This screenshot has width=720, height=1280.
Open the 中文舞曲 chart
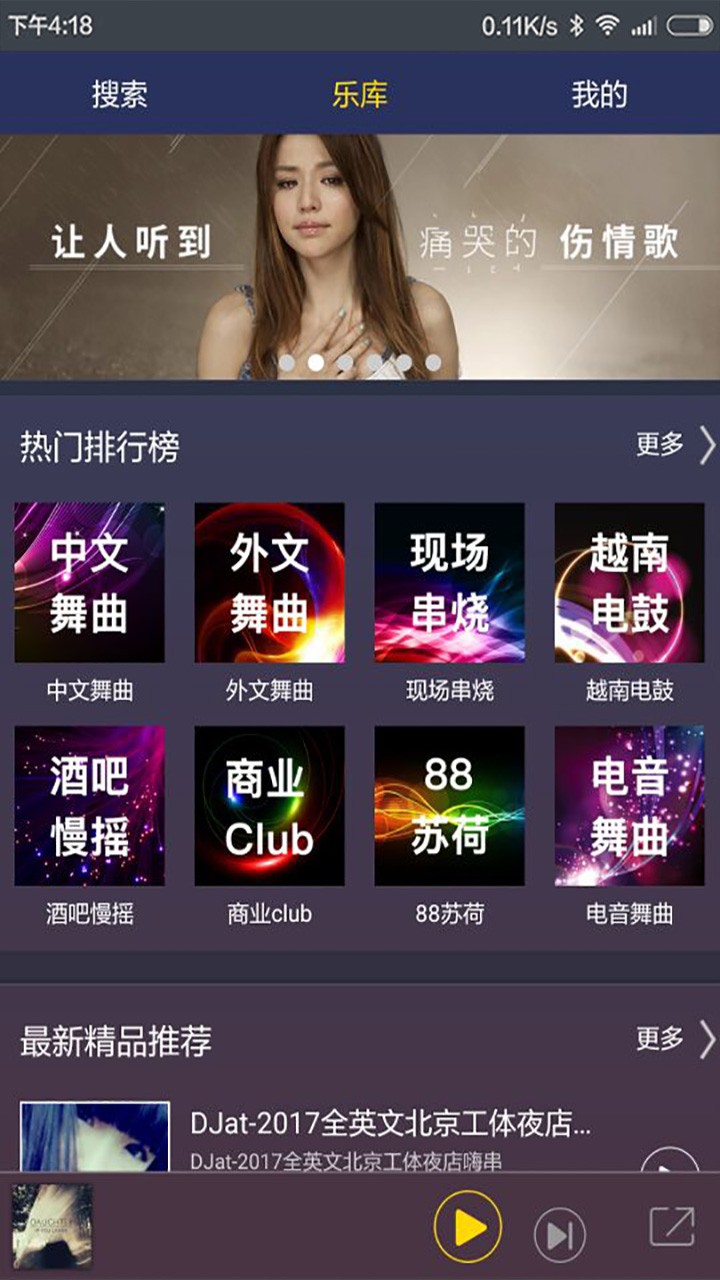click(x=90, y=583)
